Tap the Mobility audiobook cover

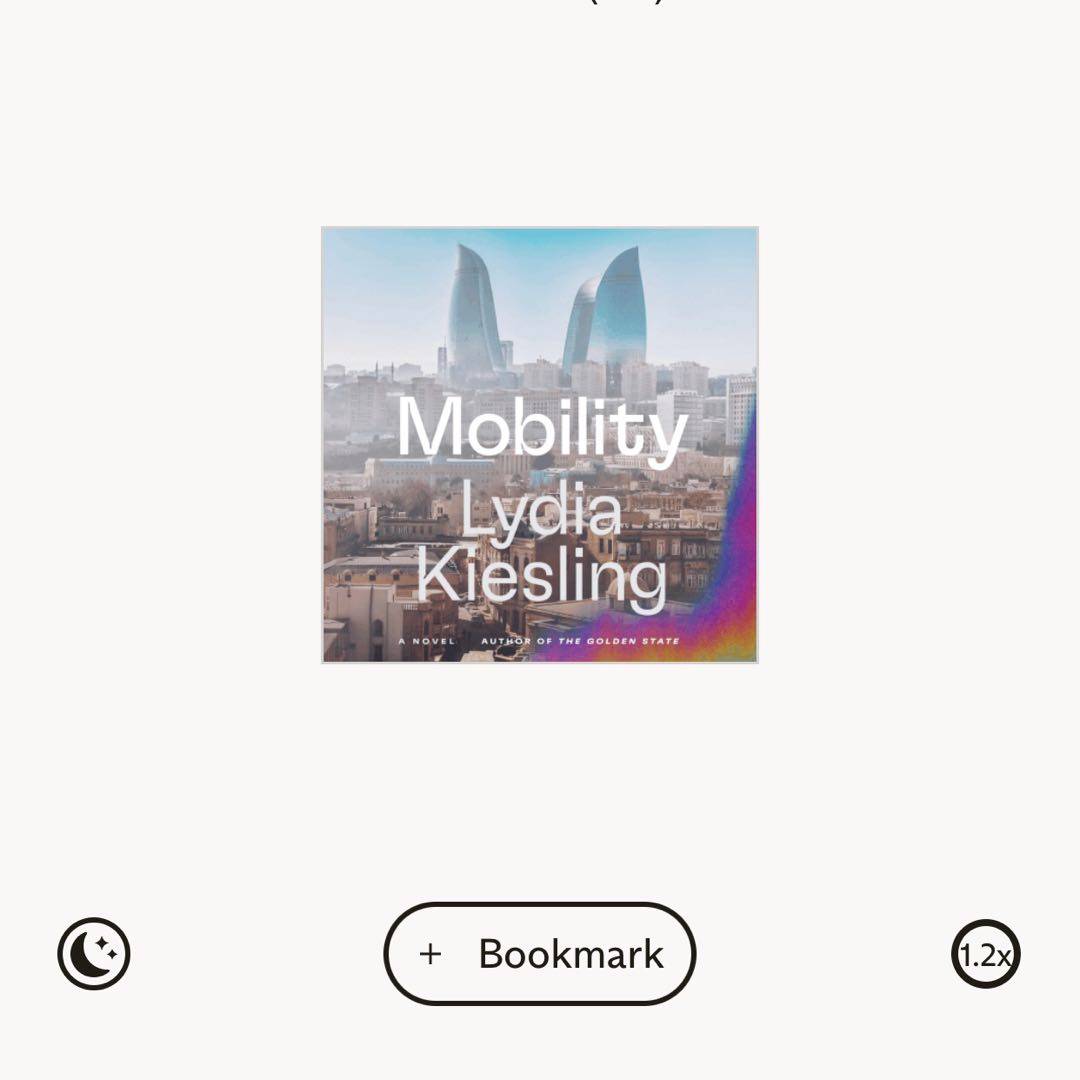540,445
